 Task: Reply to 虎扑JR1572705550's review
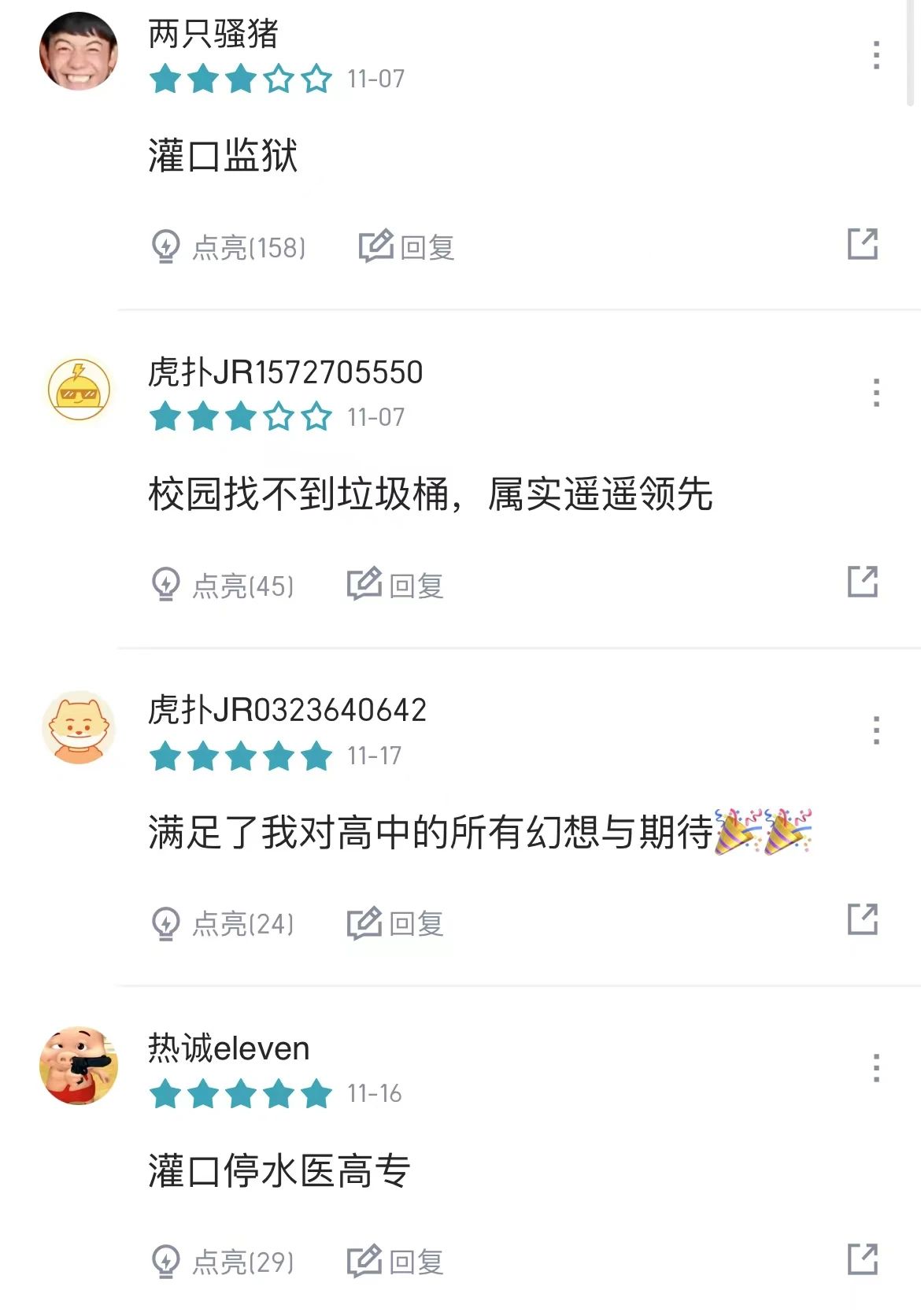(x=396, y=586)
